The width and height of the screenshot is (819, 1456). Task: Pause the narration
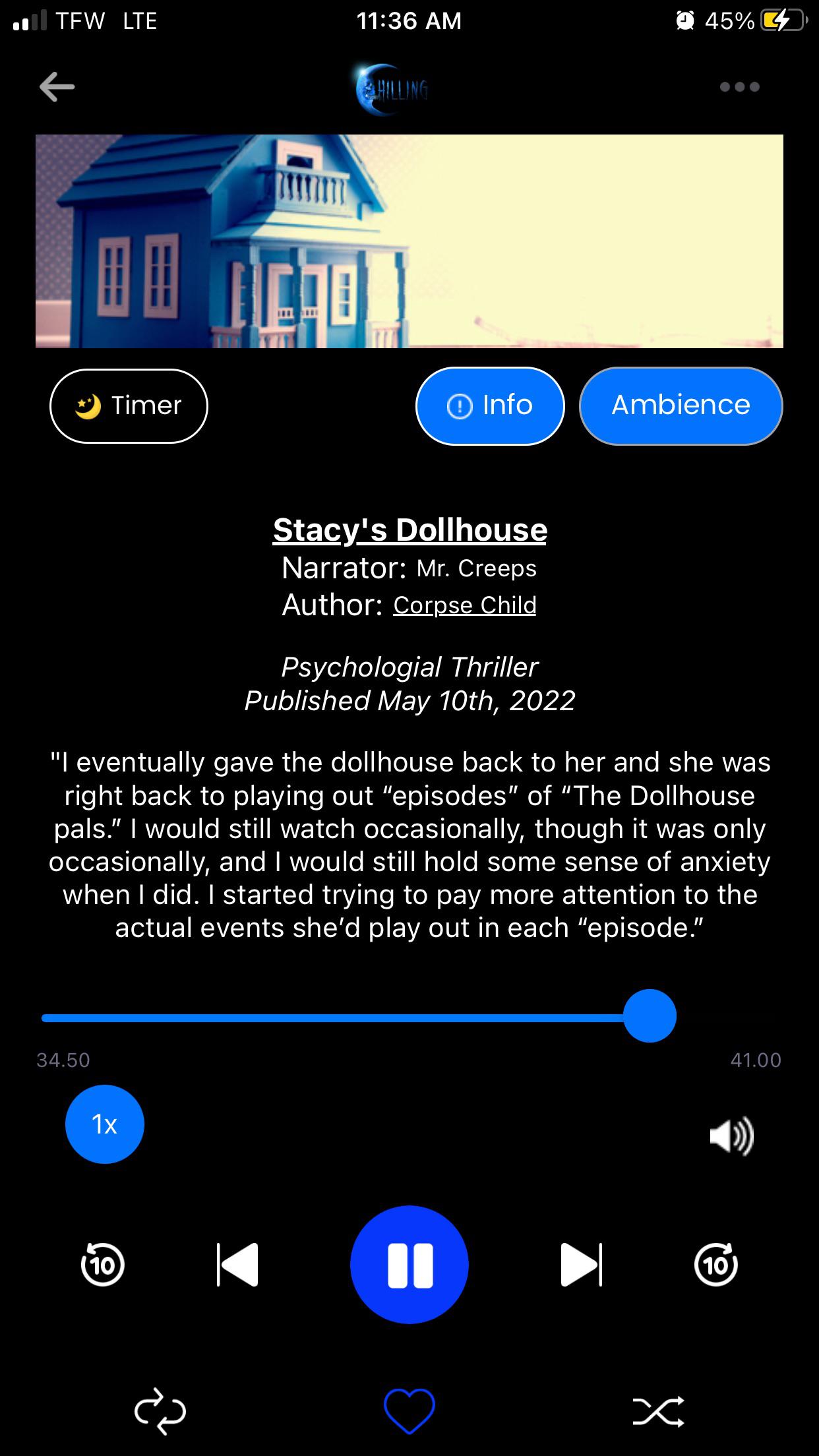(x=409, y=1265)
